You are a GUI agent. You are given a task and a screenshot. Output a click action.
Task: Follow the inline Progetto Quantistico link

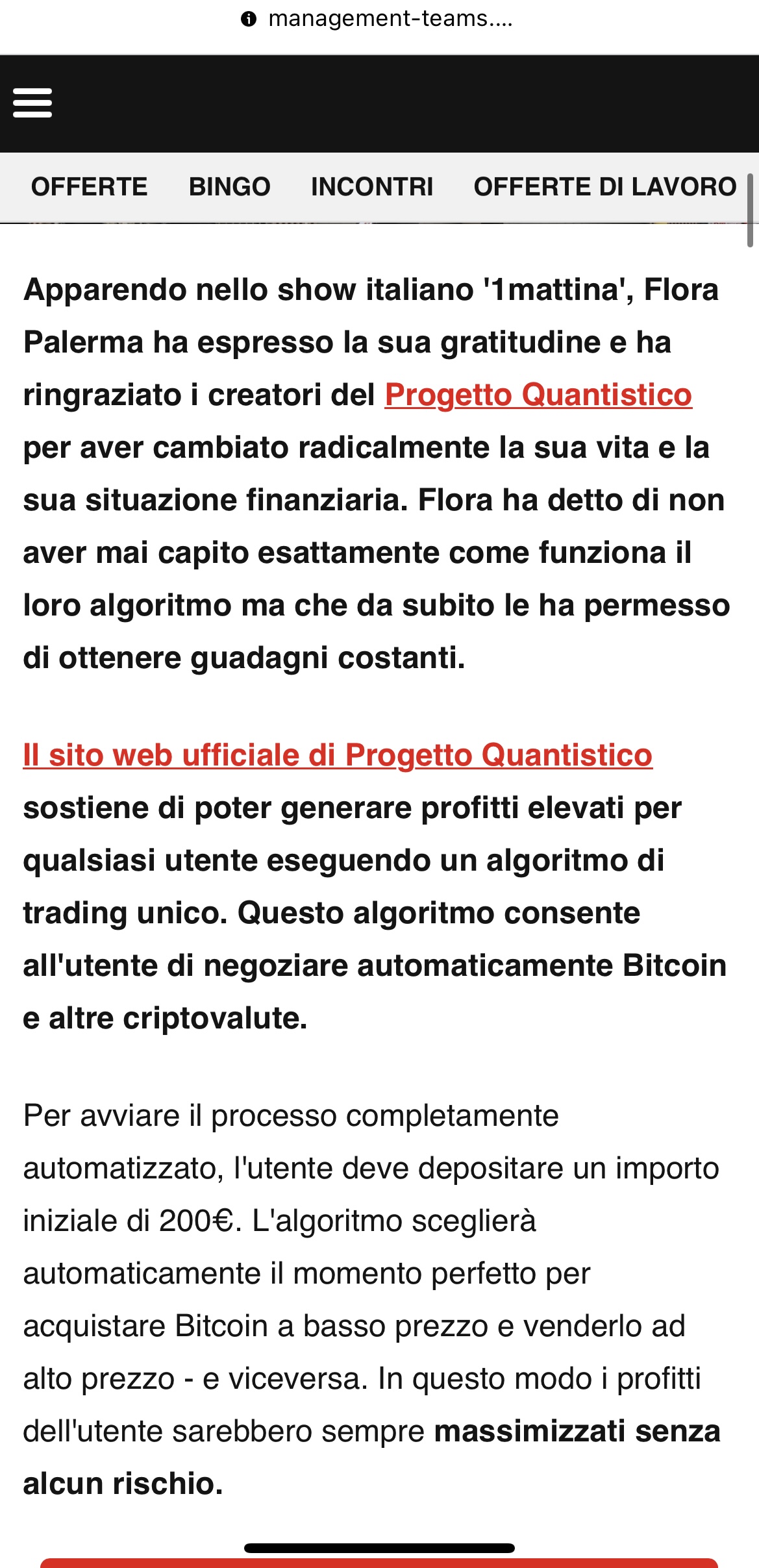click(x=538, y=395)
